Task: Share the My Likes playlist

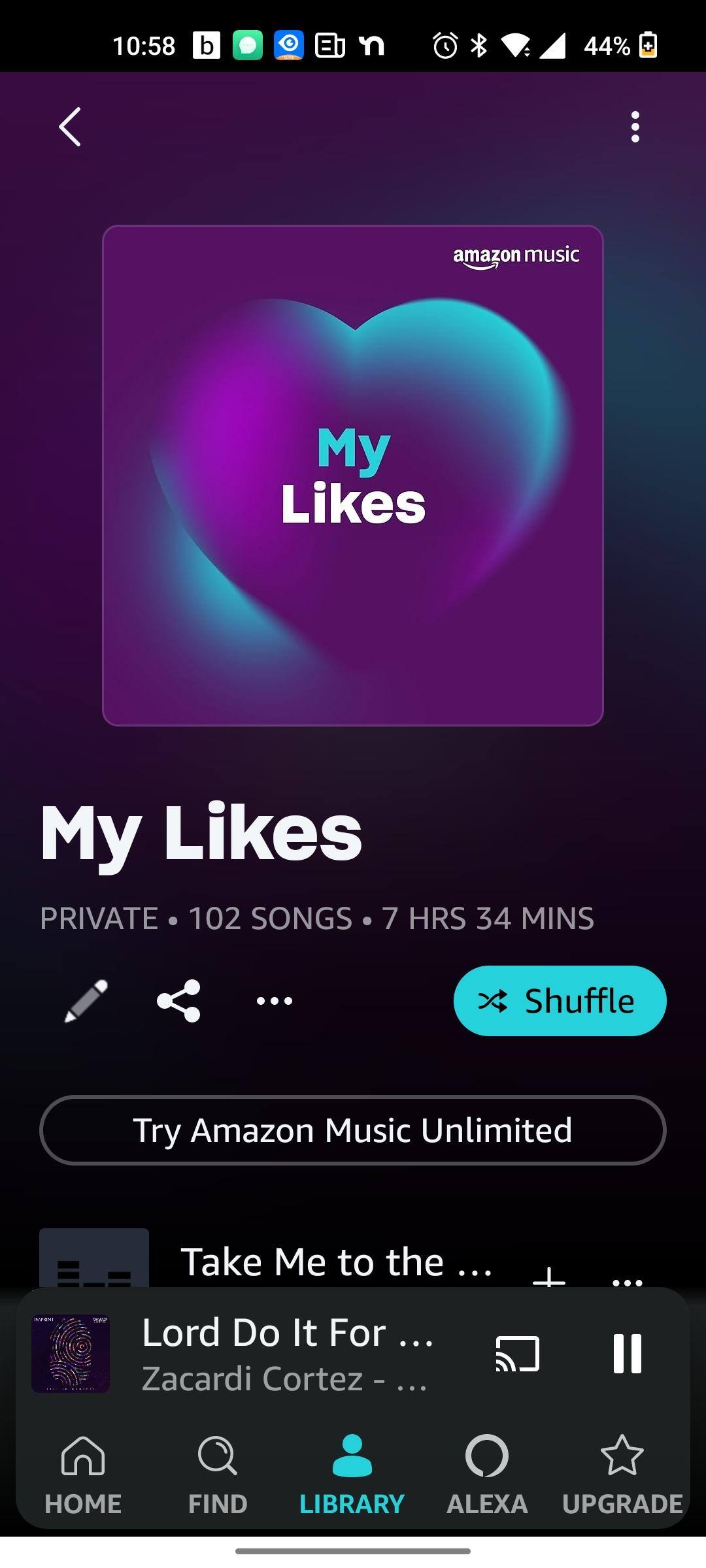Action: click(178, 1000)
